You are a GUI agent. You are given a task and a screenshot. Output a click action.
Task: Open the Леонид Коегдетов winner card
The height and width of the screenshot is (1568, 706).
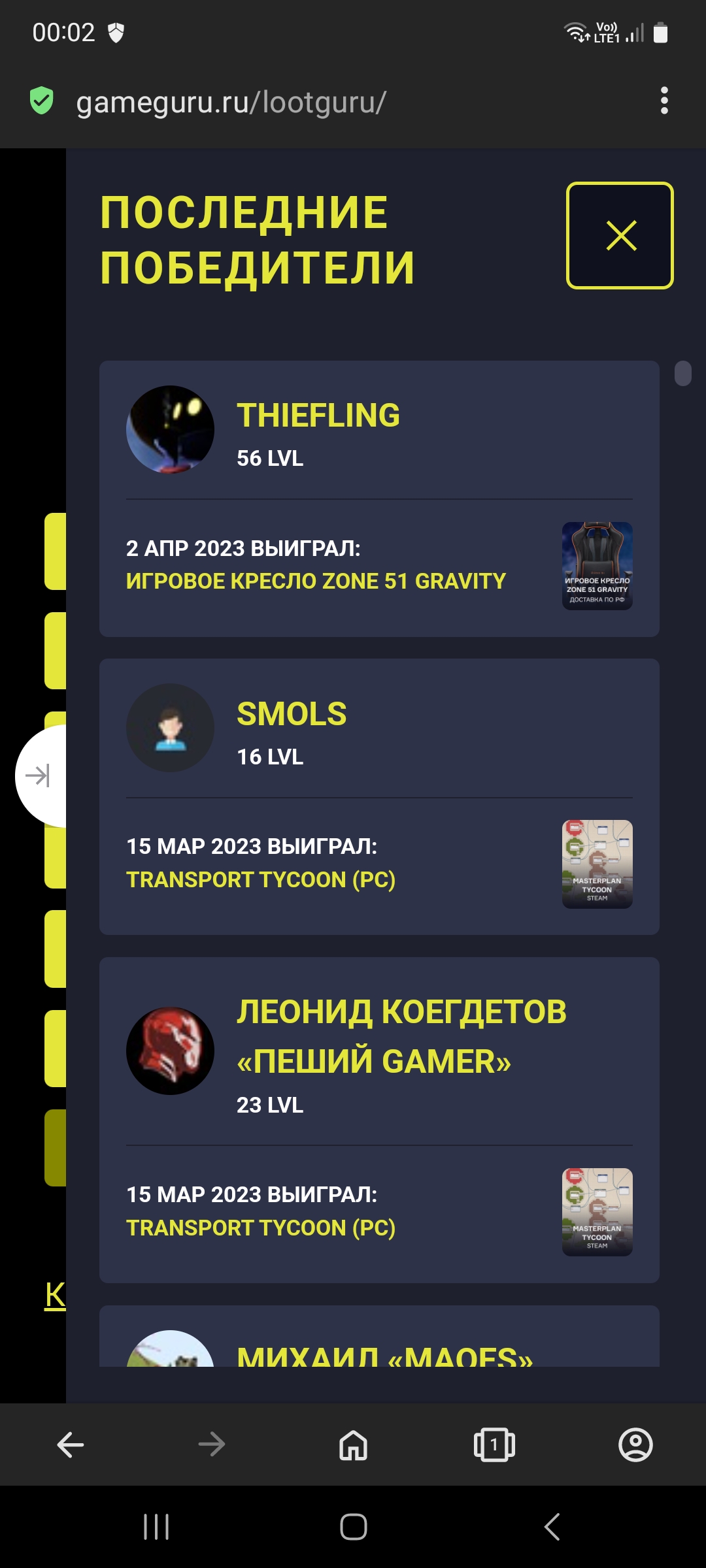point(379,1120)
